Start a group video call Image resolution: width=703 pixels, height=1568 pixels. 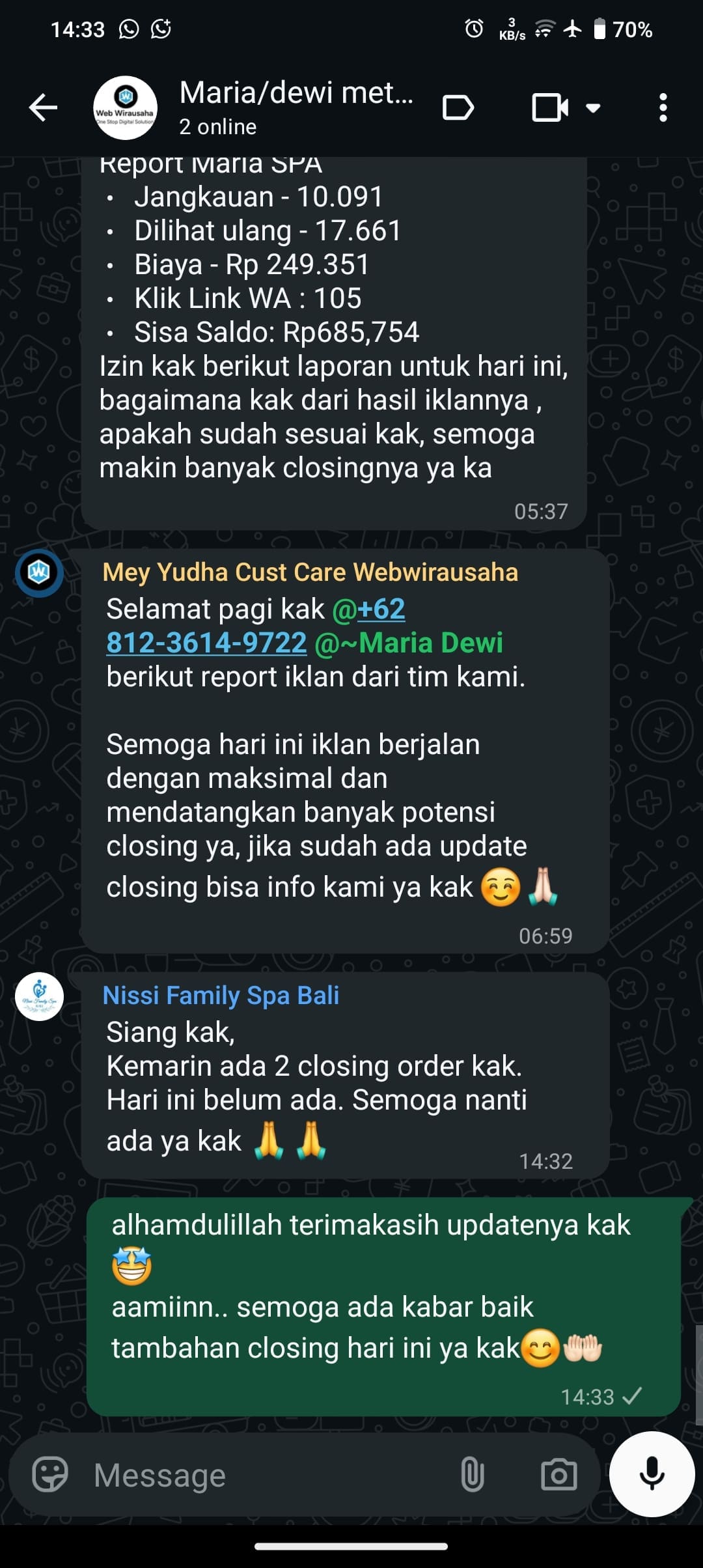549,107
